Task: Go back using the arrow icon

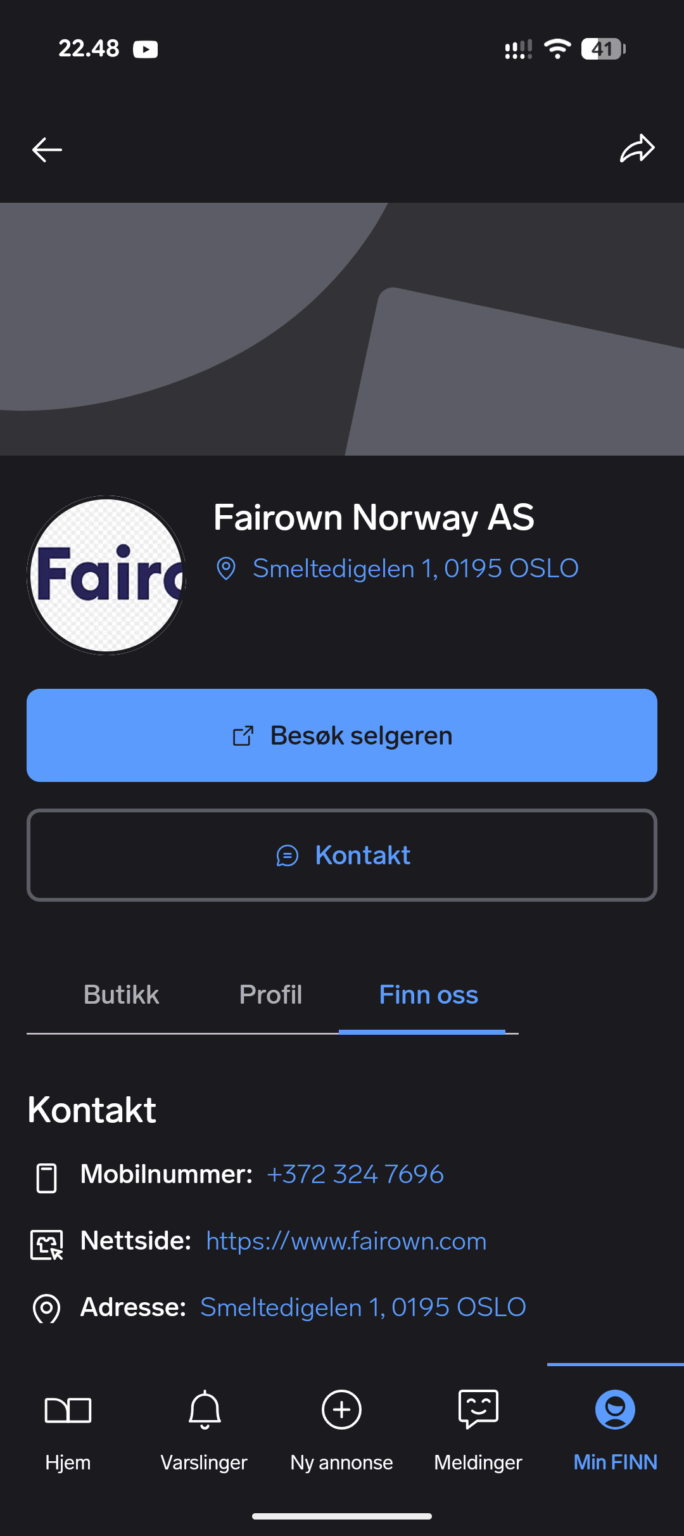Action: click(x=47, y=150)
